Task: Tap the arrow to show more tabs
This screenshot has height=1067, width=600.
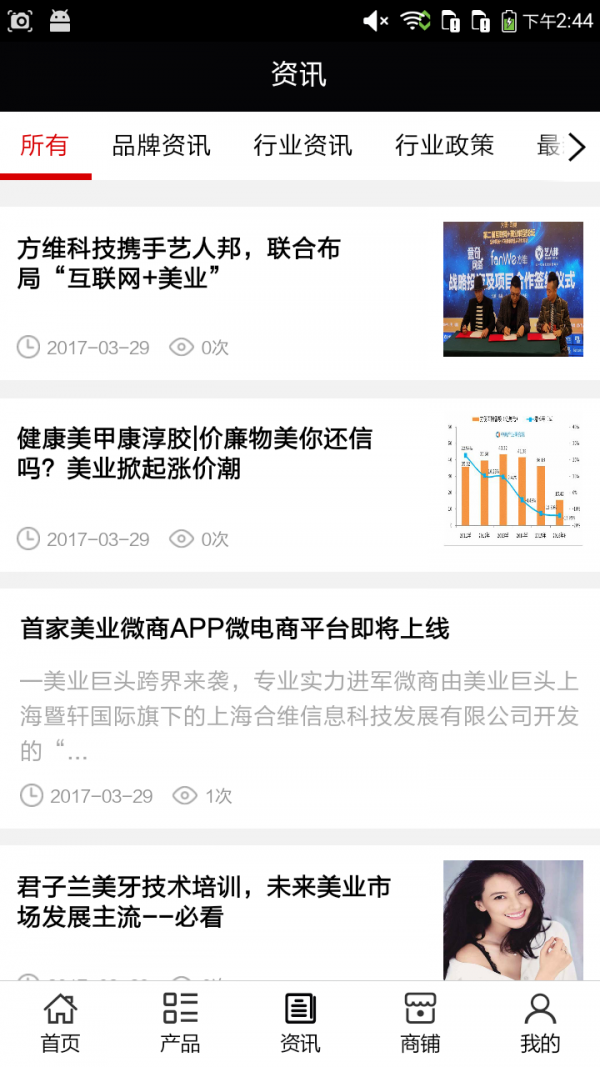Action: 576,148
